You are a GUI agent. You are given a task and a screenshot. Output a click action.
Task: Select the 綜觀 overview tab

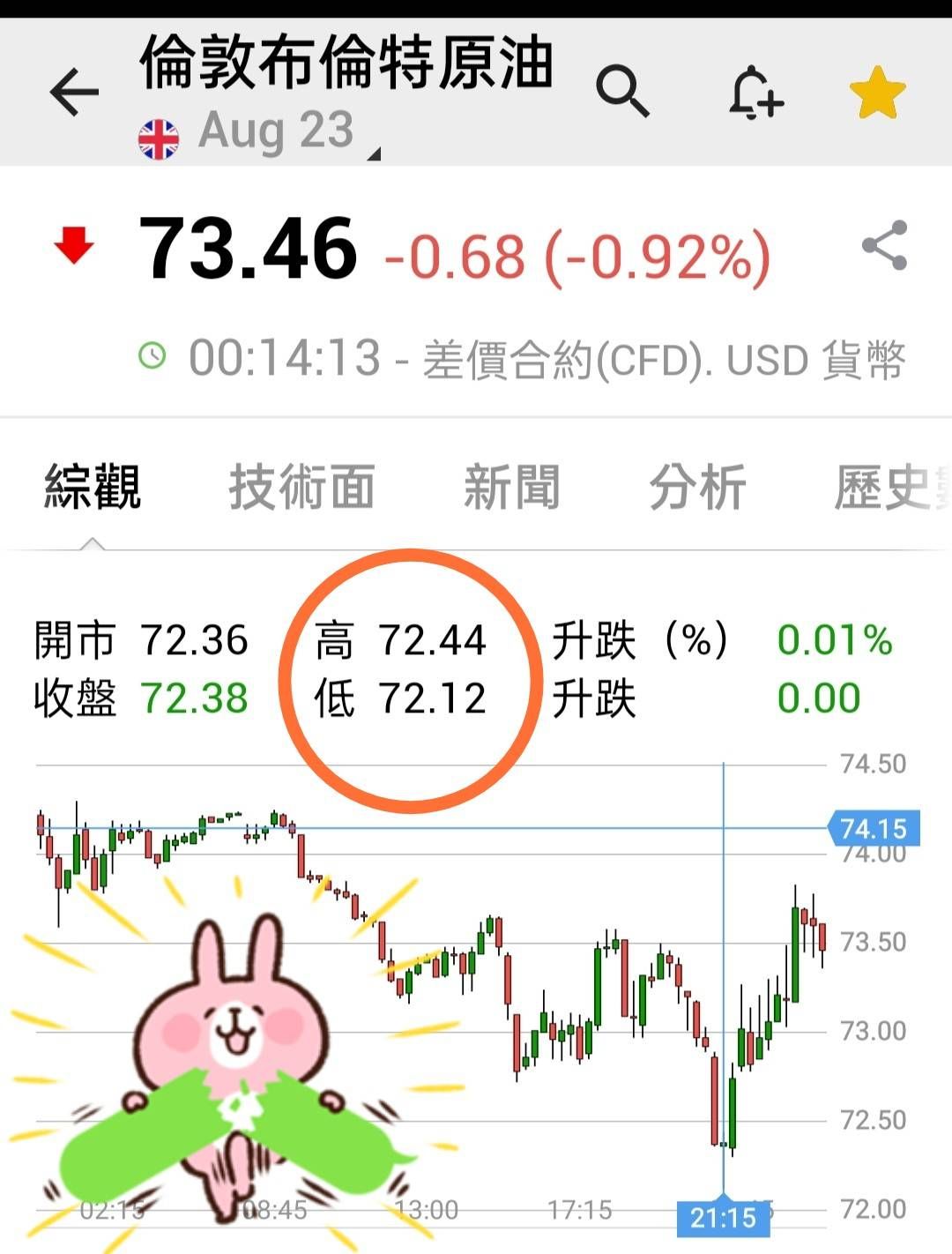[93, 487]
